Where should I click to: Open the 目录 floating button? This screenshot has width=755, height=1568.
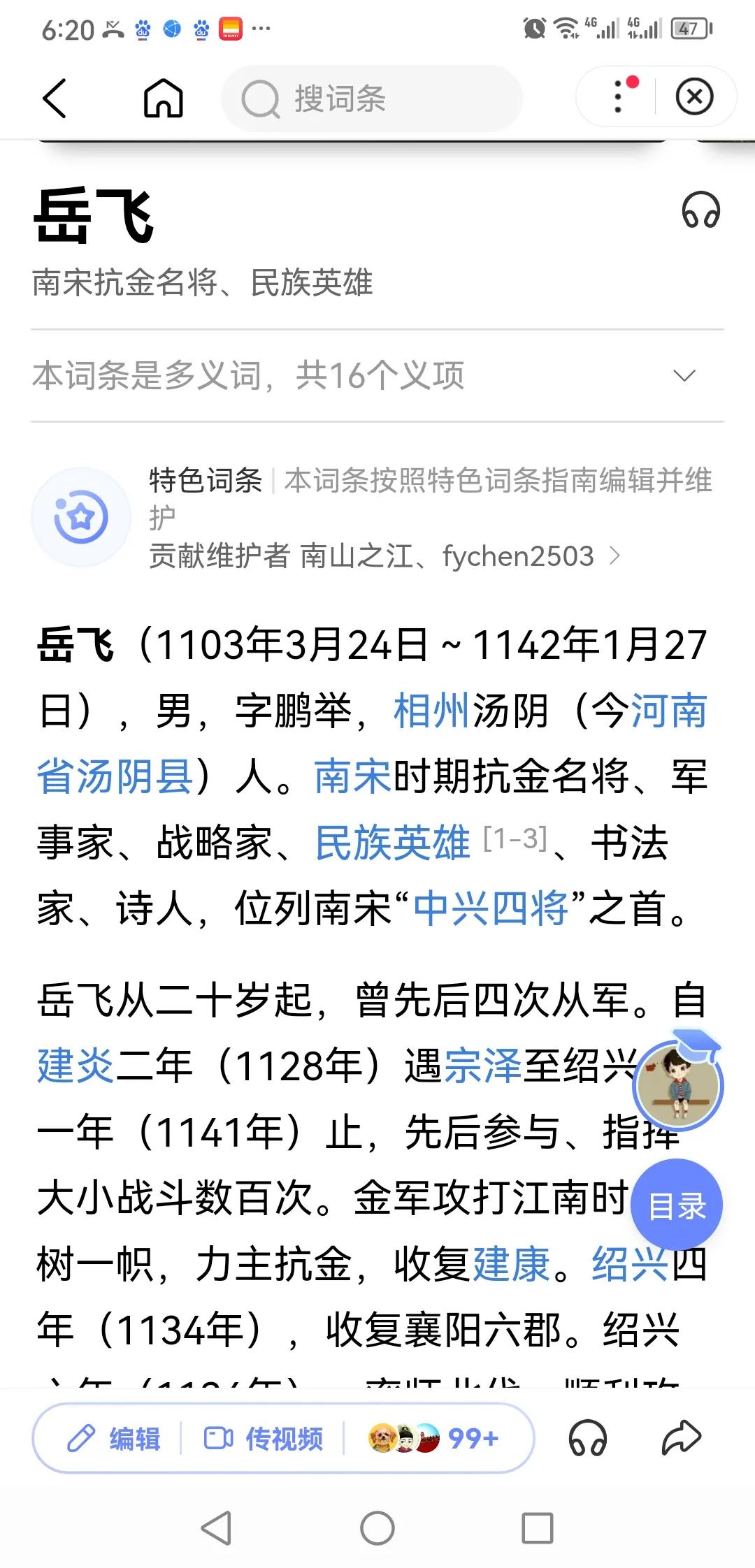tap(677, 1204)
